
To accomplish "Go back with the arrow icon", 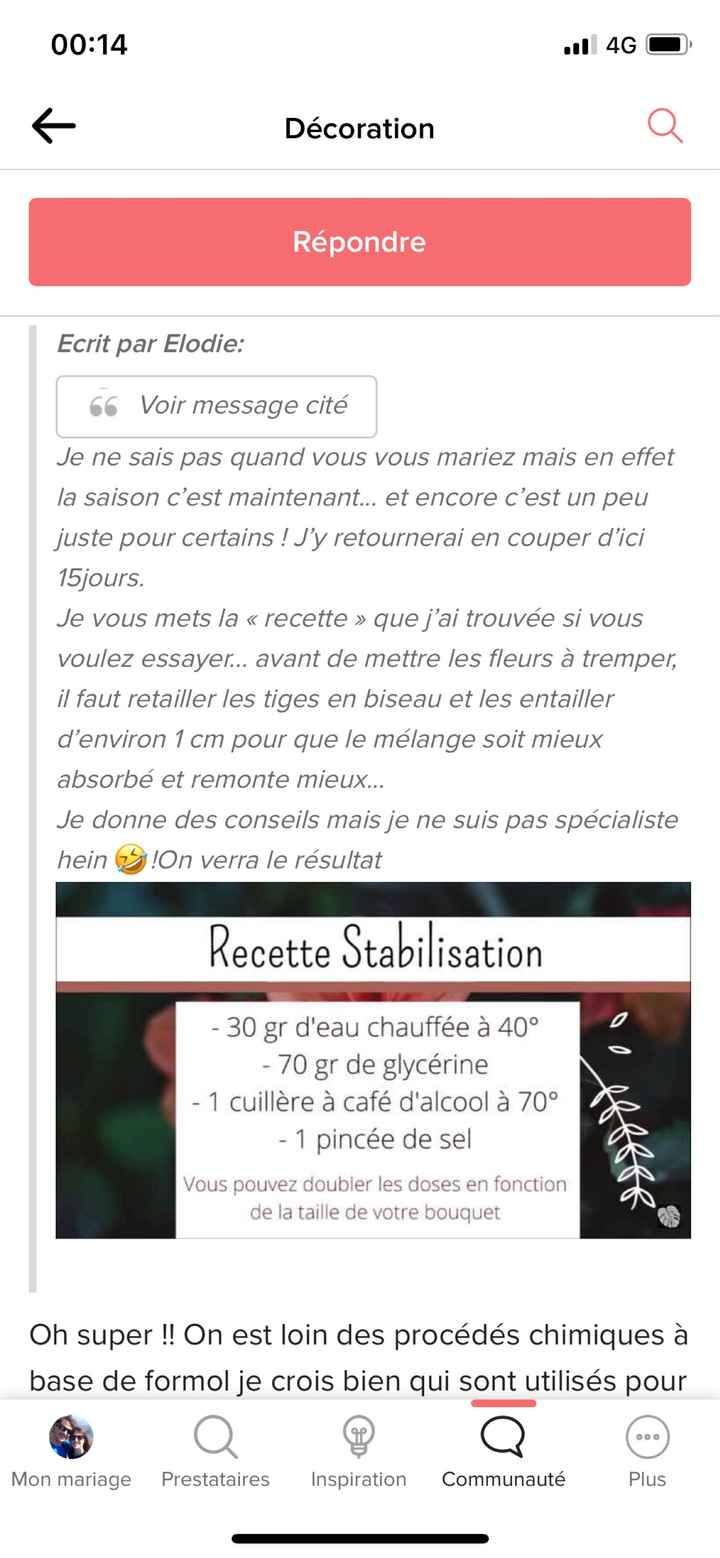I will click(x=54, y=126).
